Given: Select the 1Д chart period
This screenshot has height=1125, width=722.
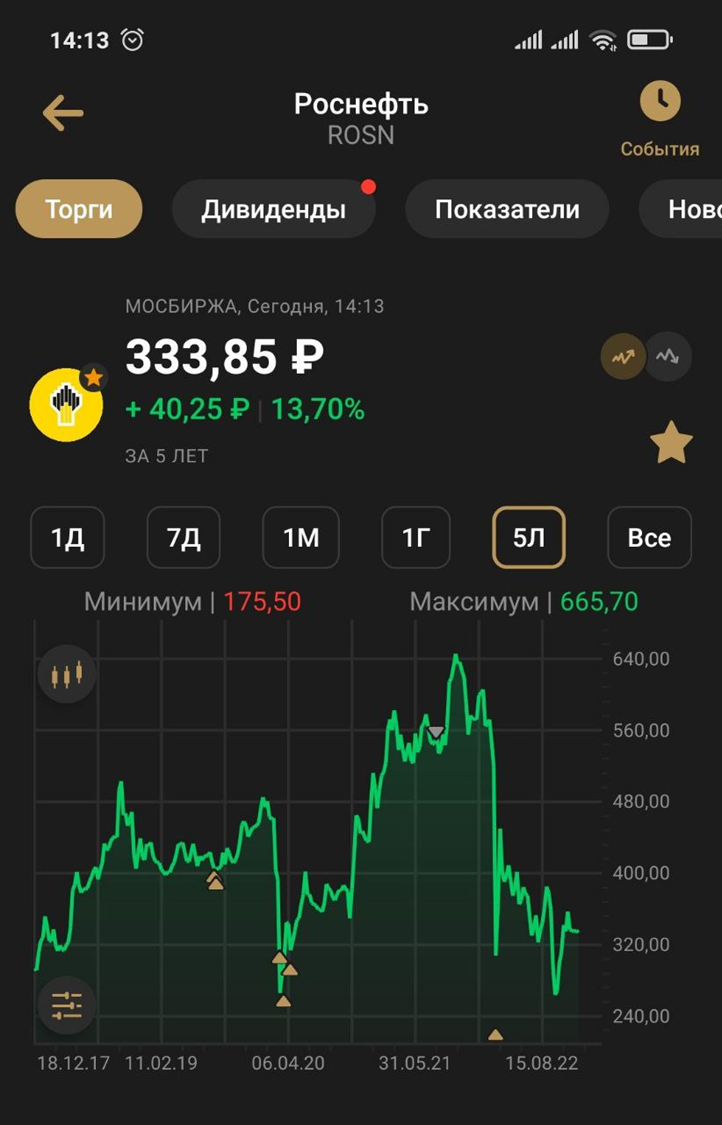Looking at the screenshot, I should point(68,538).
